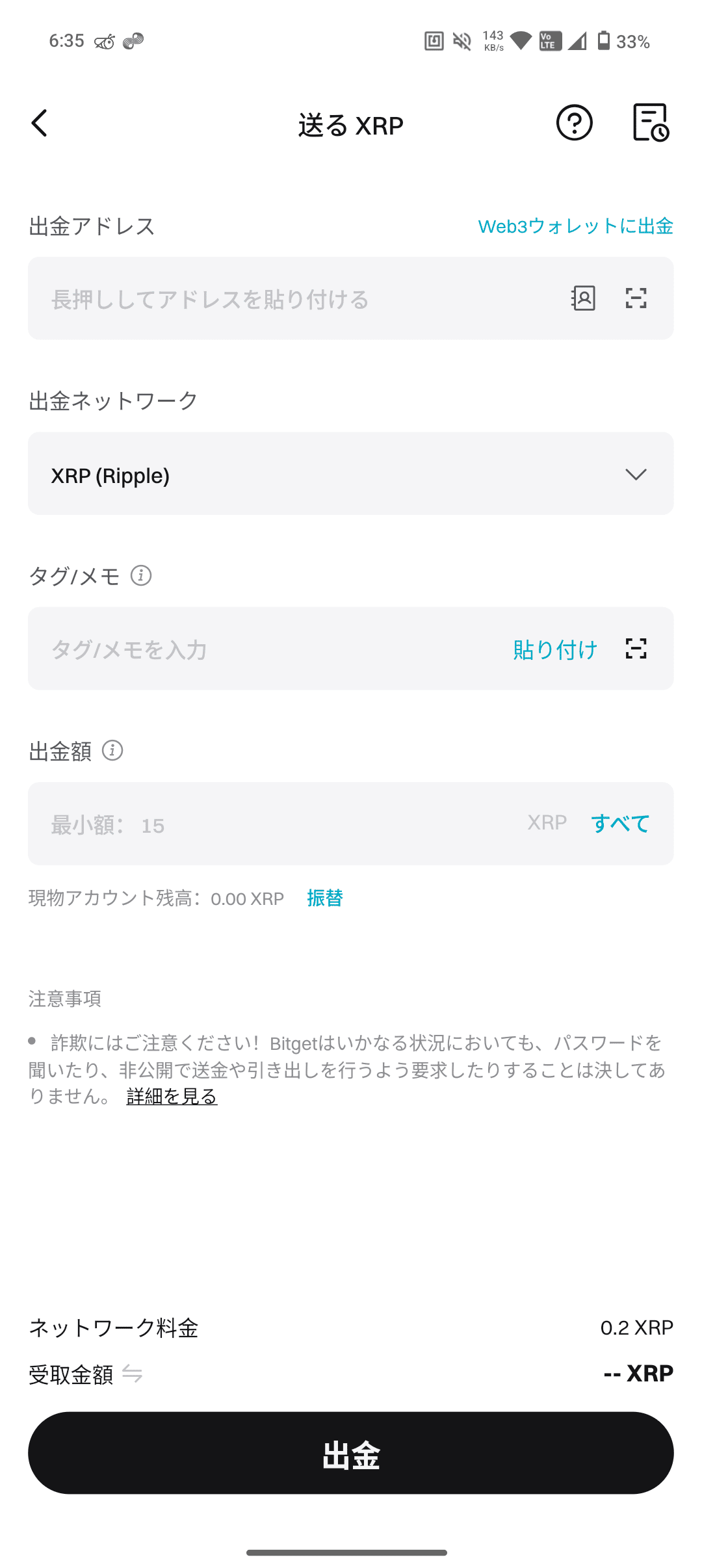The image size is (702, 1568).
Task: Go back from the 送る XRP screen
Action: point(40,123)
